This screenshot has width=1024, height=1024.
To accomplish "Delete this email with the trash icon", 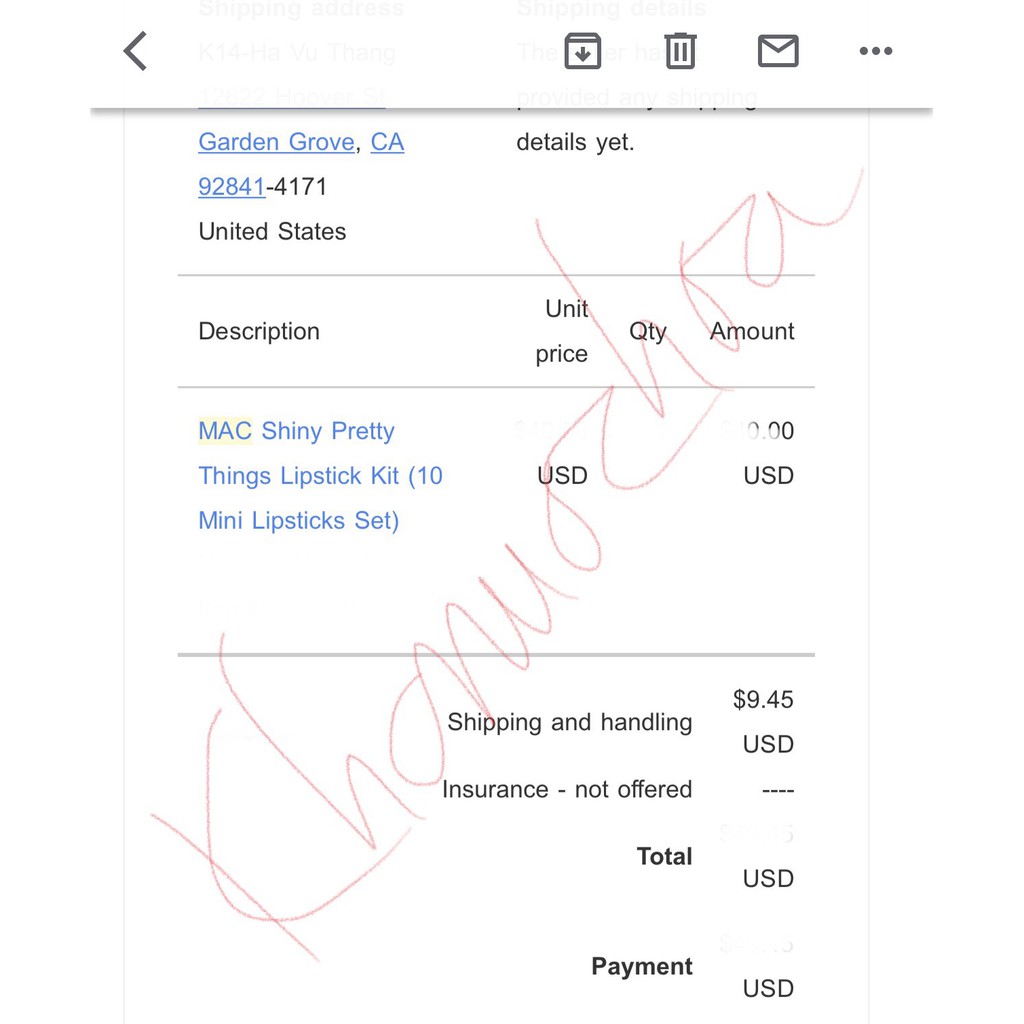I will [680, 51].
